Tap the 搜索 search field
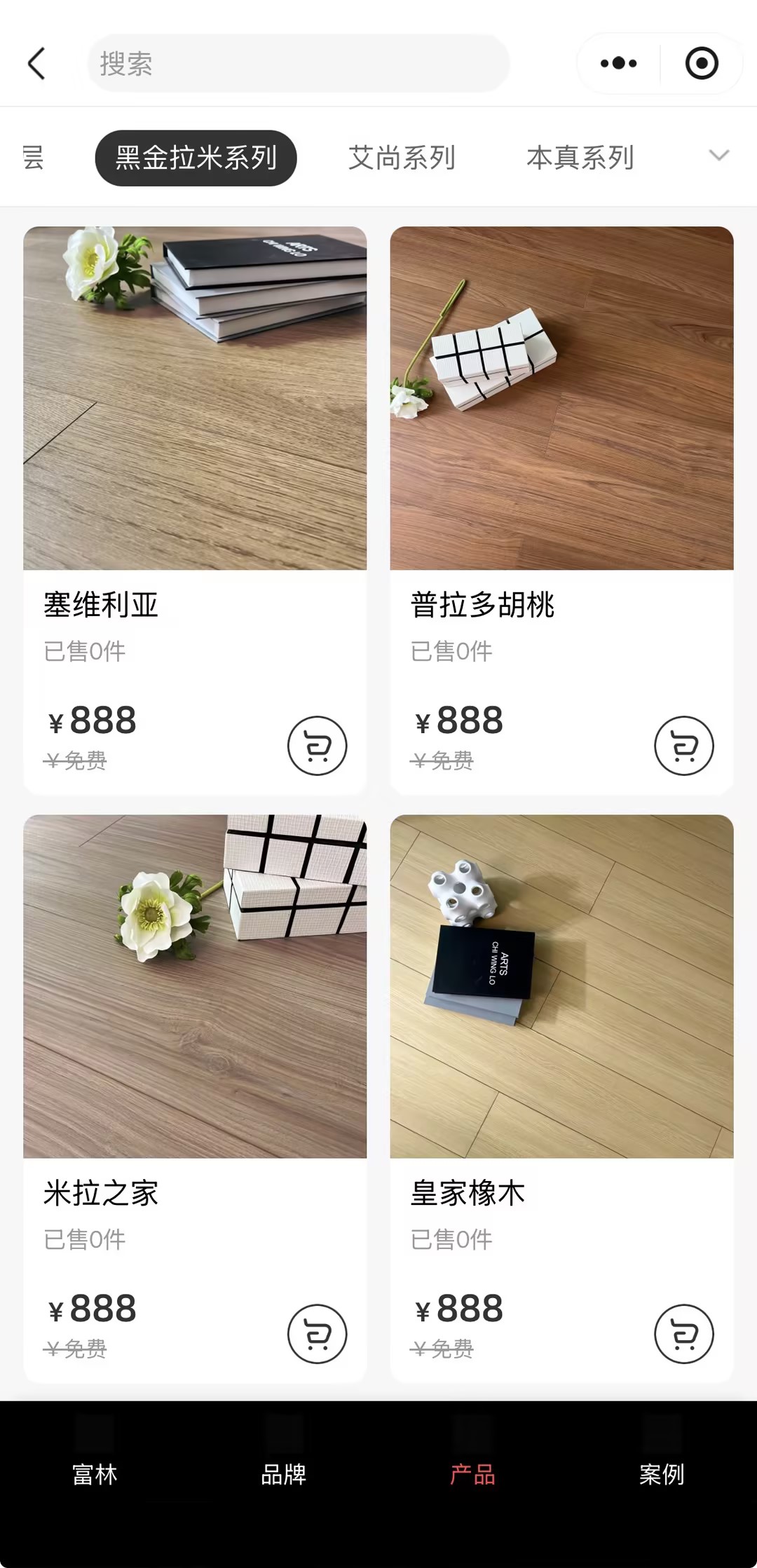The width and height of the screenshot is (757, 1568). click(298, 64)
